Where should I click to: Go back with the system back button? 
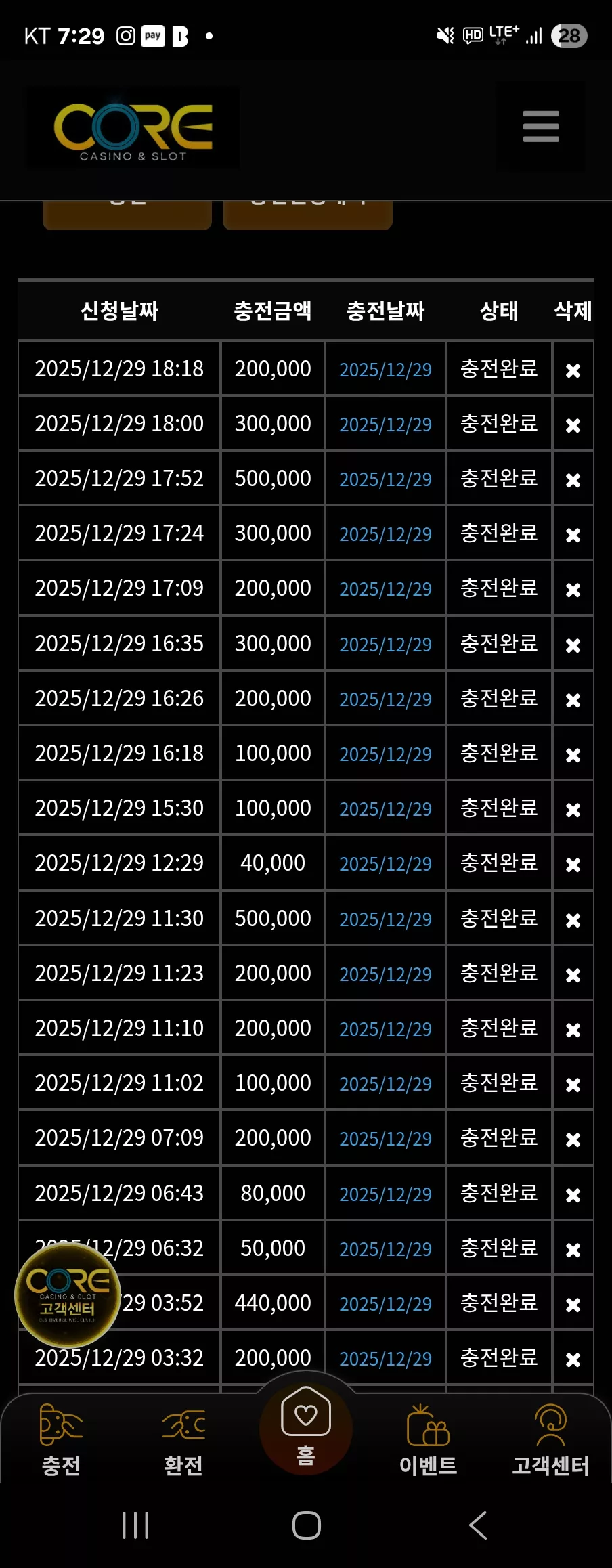point(478,1525)
